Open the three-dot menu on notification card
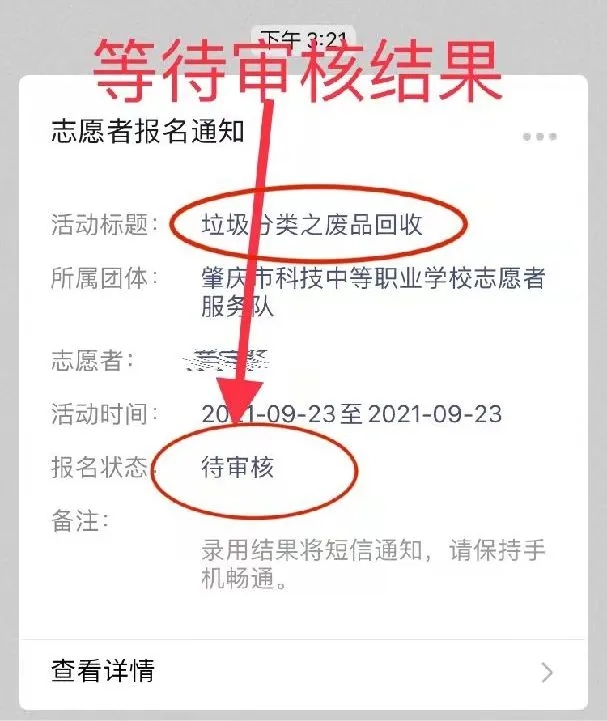The width and height of the screenshot is (607, 721). [x=539, y=137]
